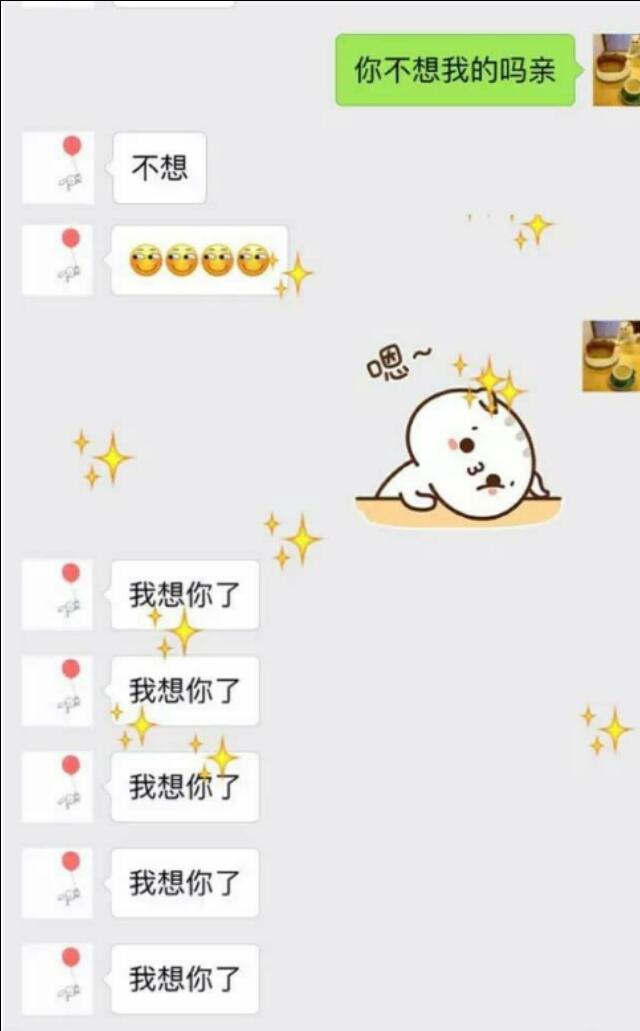This screenshot has width=640, height=1031.
Task: Tap your own avatar next to '你不想我的吗亲'
Action: click(x=615, y=70)
